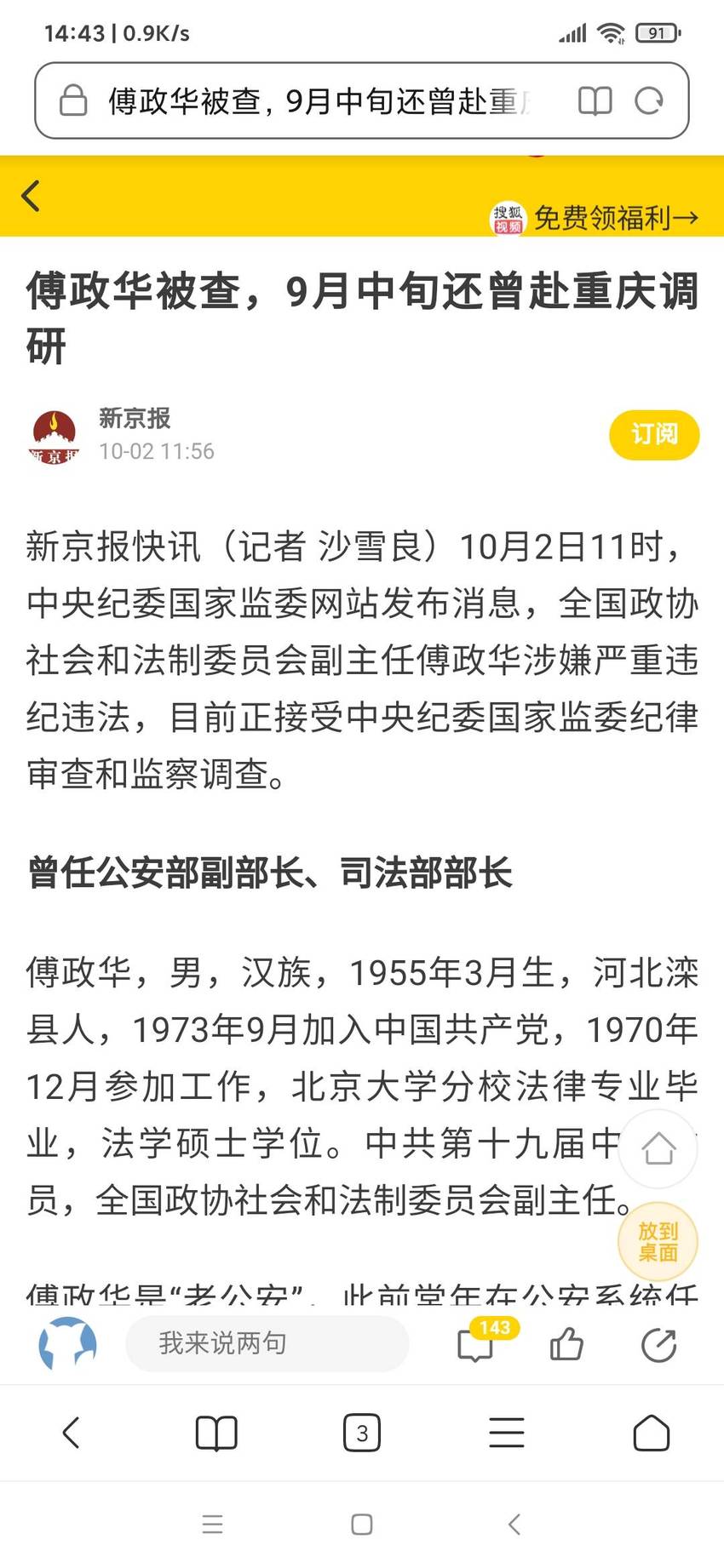Screen dimensions: 724x1568
Task: Enable reader mode from the address bar
Action: [595, 101]
